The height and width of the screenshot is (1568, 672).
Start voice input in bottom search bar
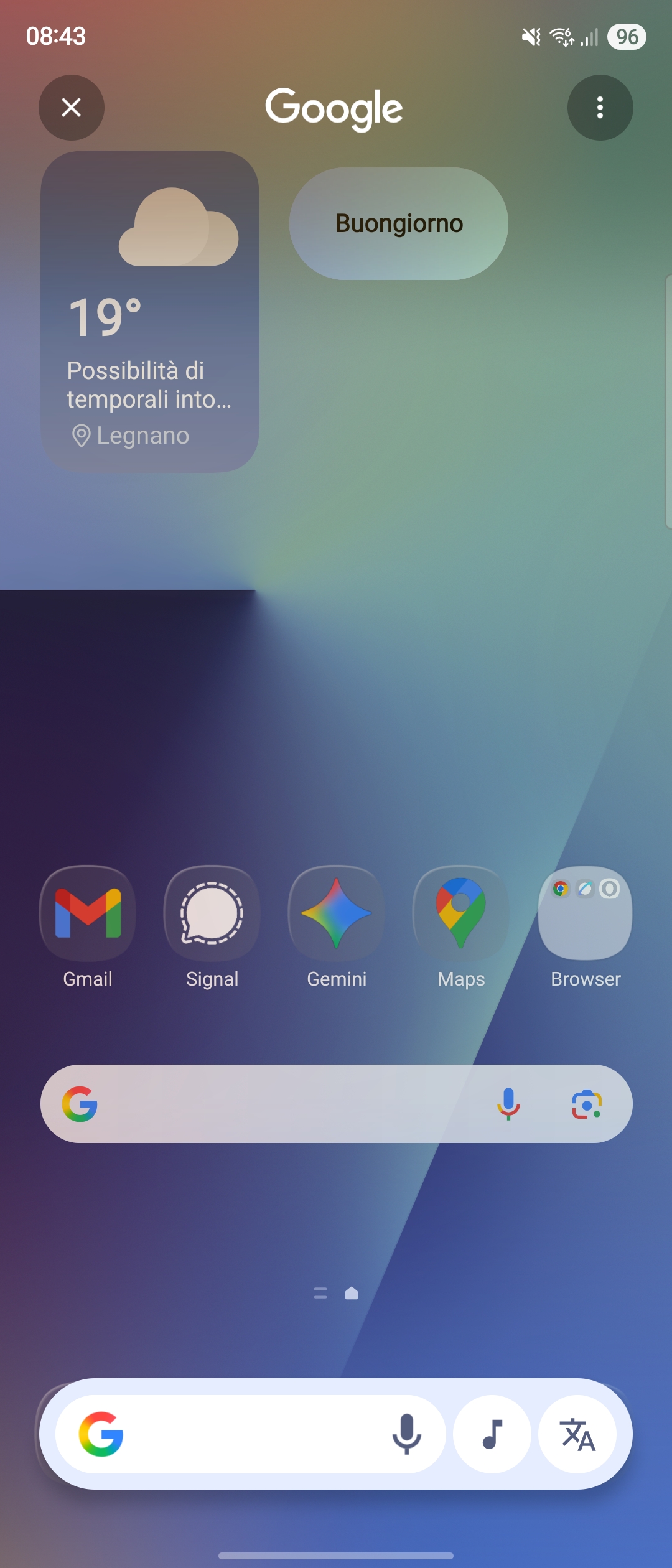[407, 1434]
